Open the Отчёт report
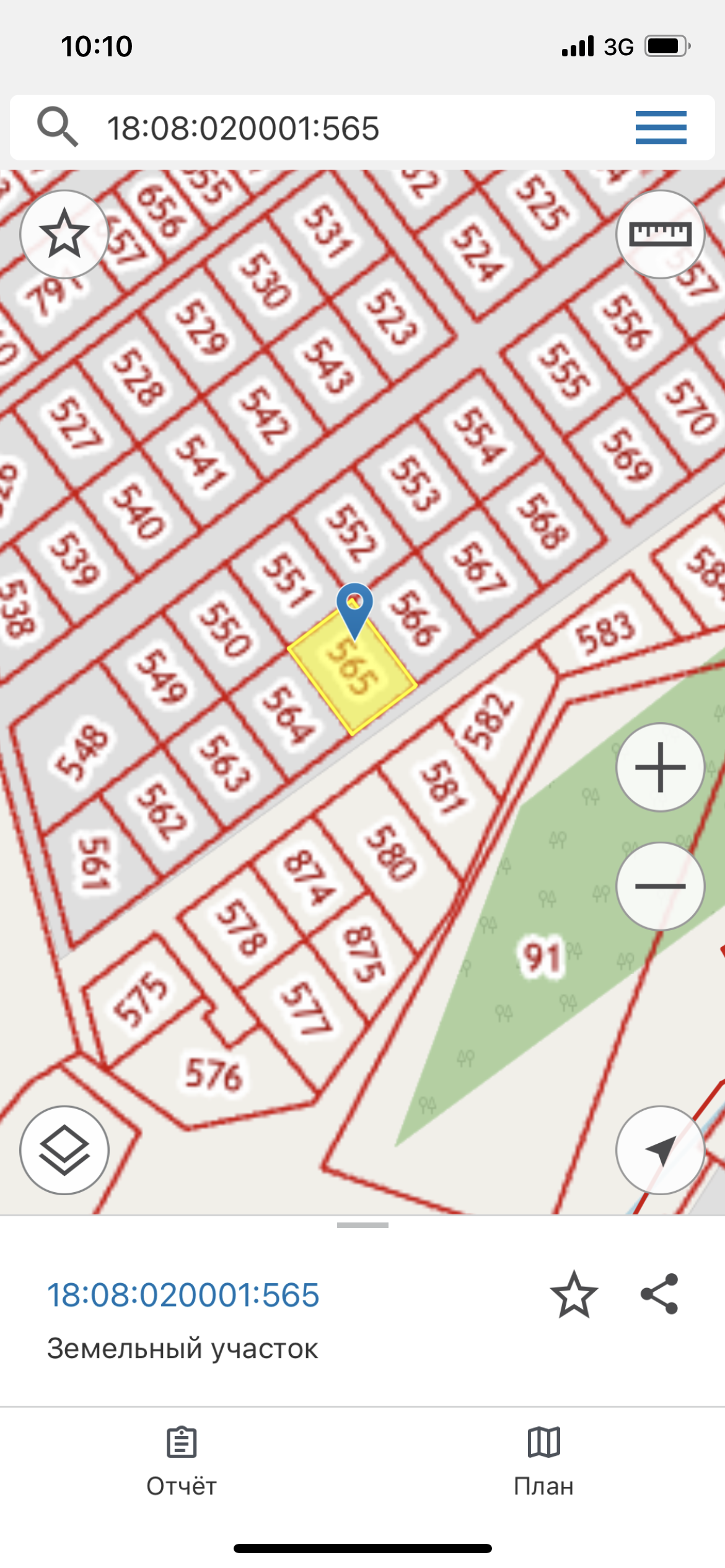Screen dimensions: 725x1568 (x=182, y=1460)
